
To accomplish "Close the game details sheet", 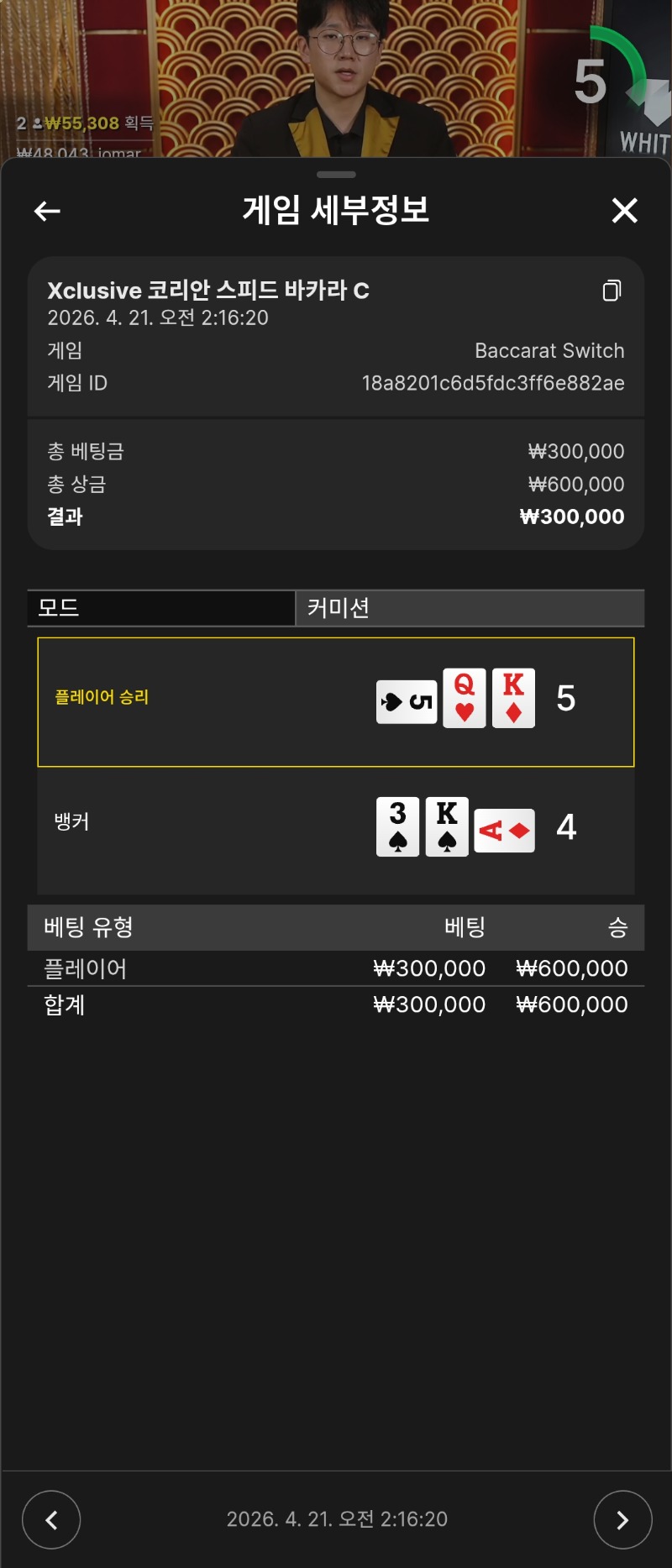I will click(x=624, y=211).
